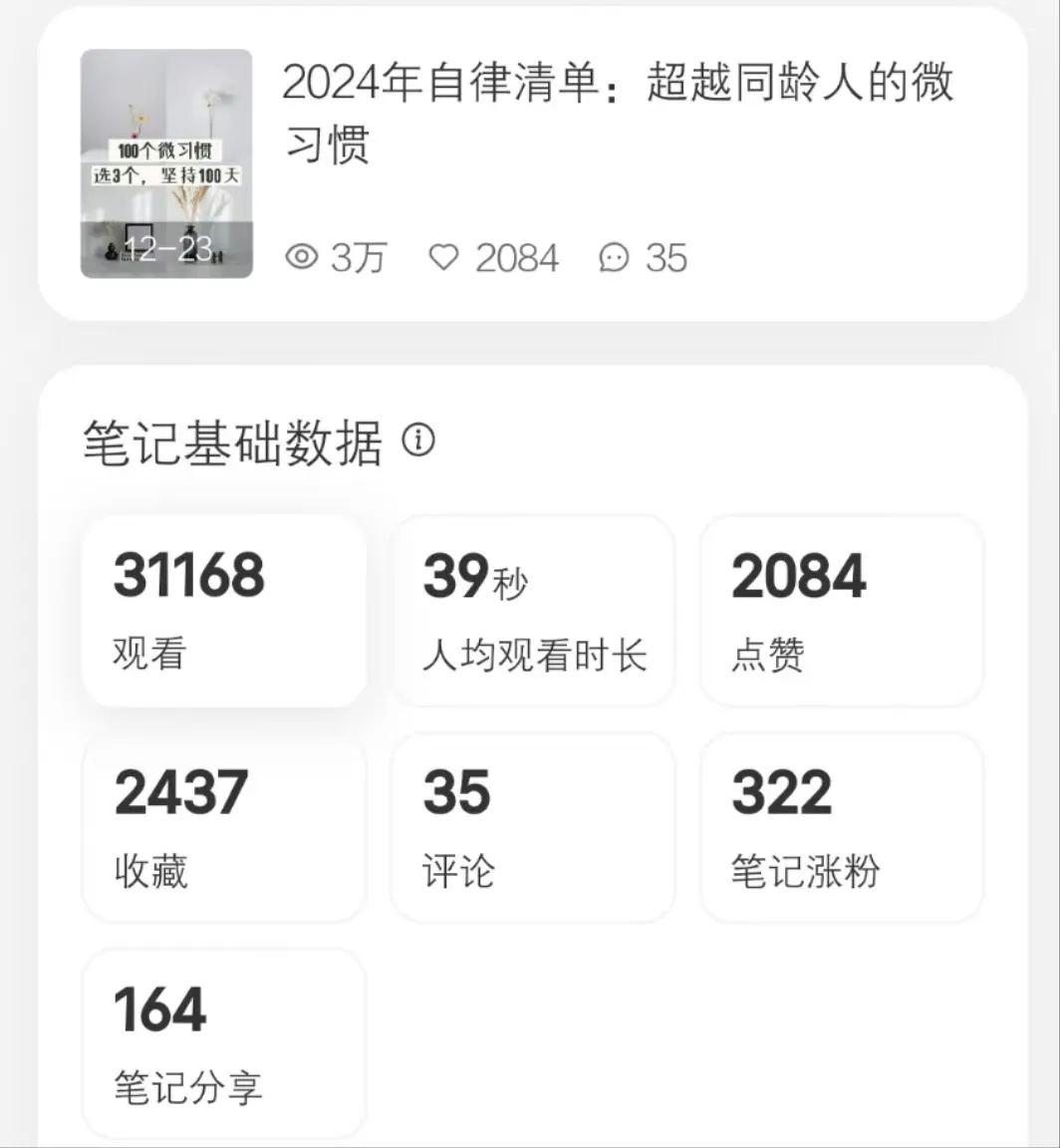Select the 点赞 data card
This screenshot has width=1060, height=1148.
[842, 611]
